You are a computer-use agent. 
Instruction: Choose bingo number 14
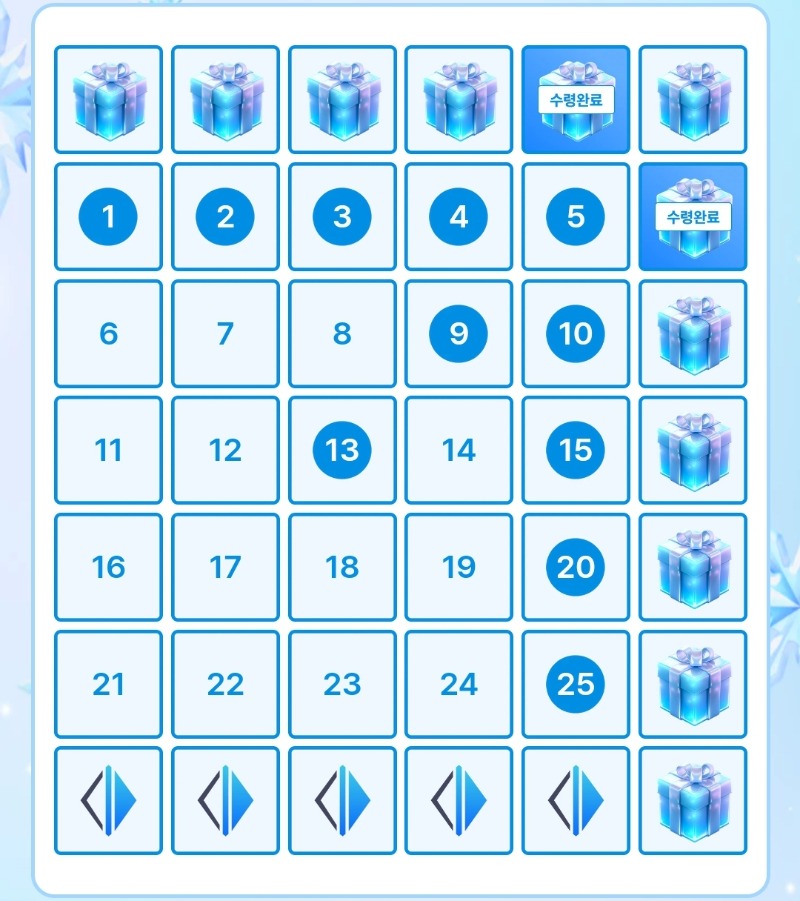click(459, 451)
